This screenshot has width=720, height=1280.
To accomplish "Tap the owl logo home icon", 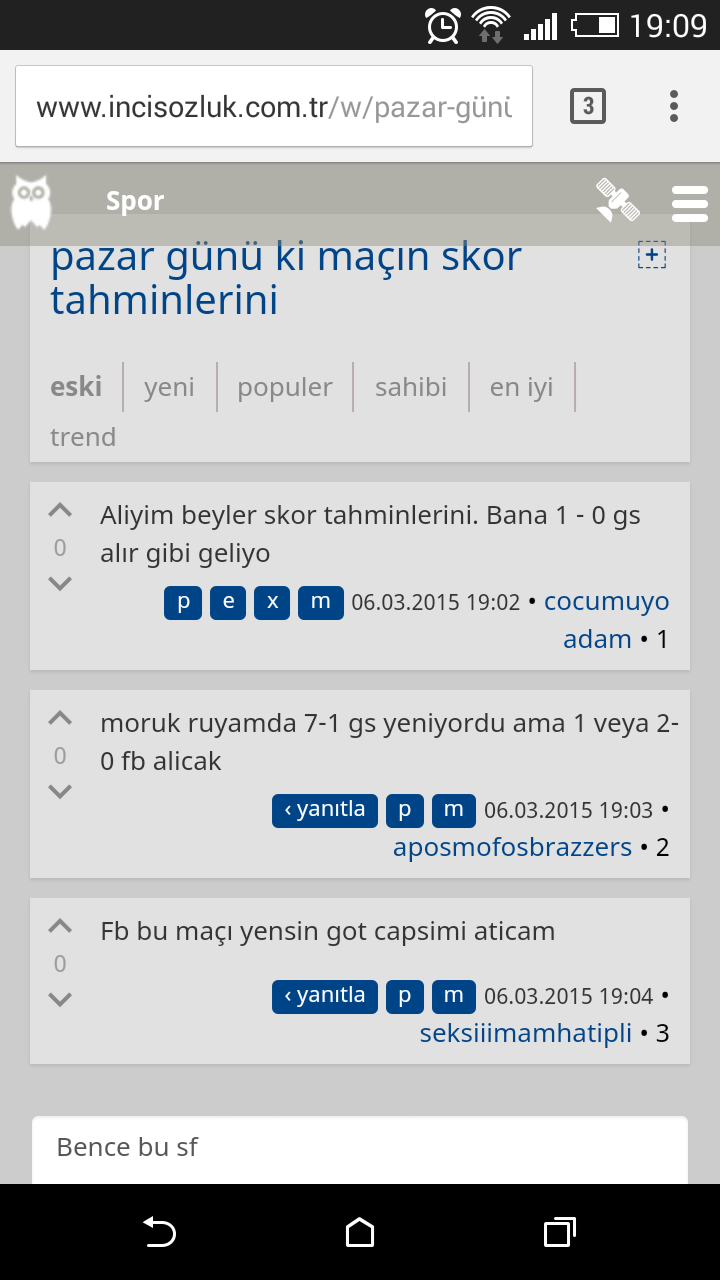I will coord(31,202).
